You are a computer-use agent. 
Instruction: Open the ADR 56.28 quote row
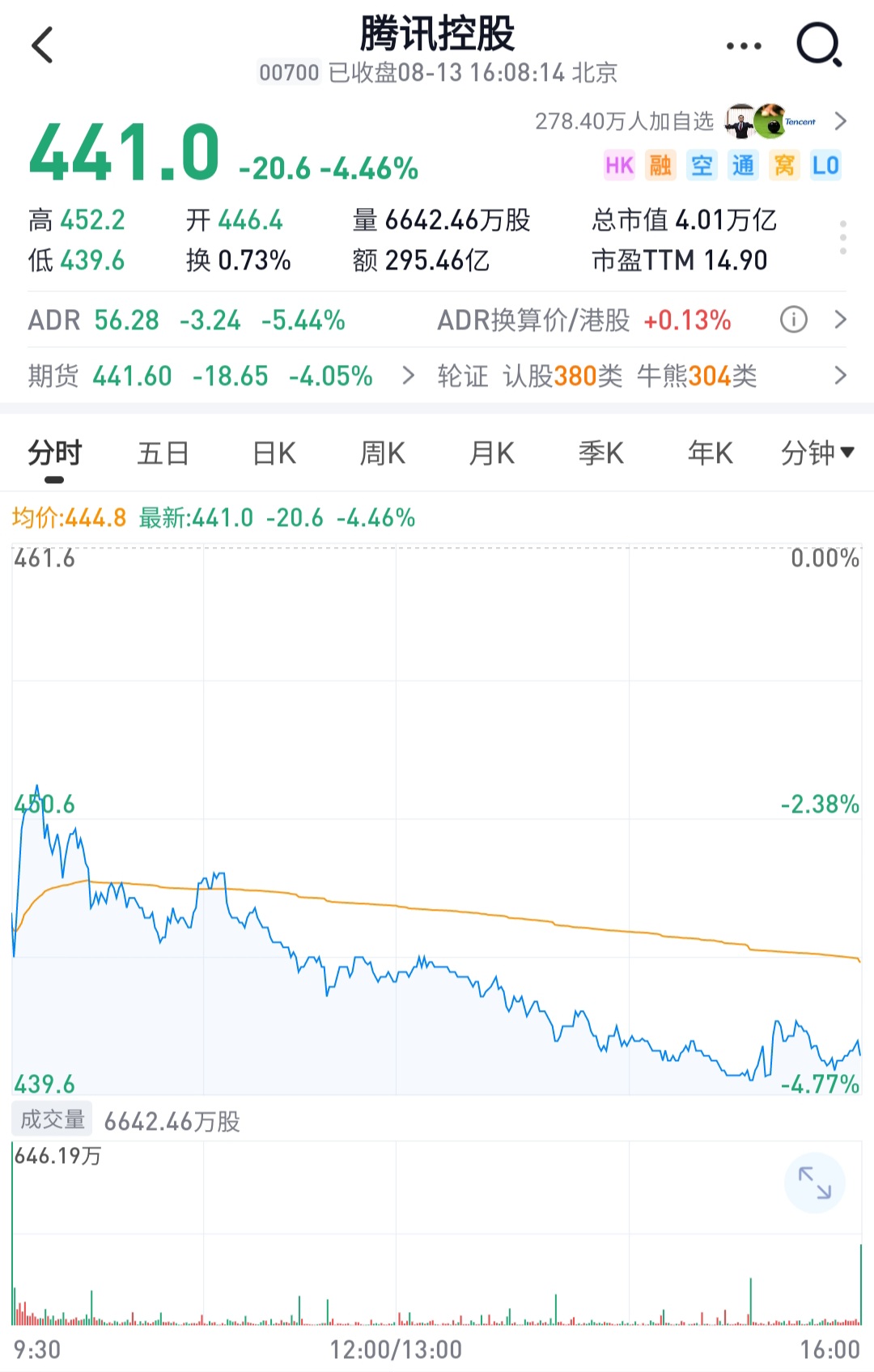pos(188,320)
